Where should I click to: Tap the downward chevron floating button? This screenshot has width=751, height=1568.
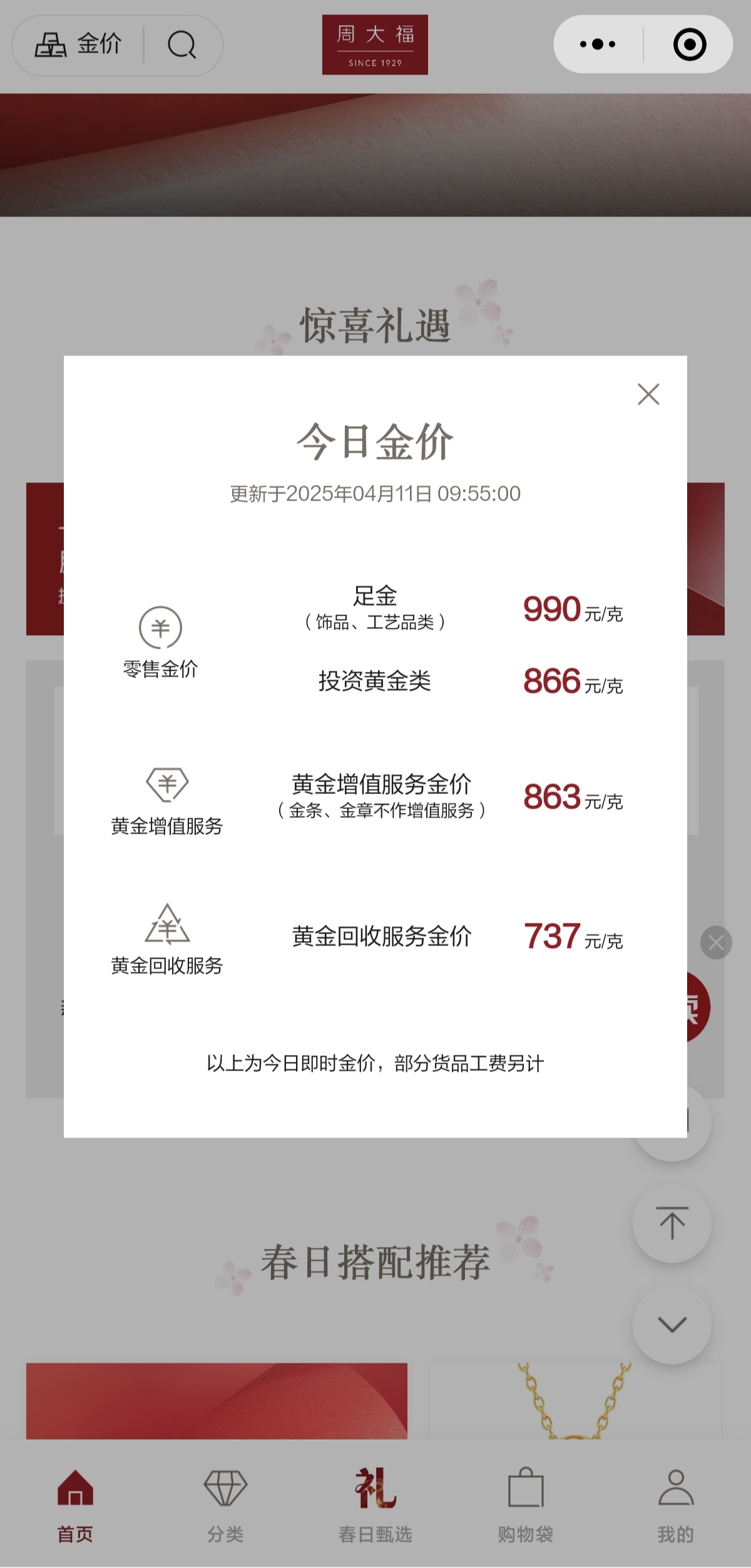[x=672, y=1324]
